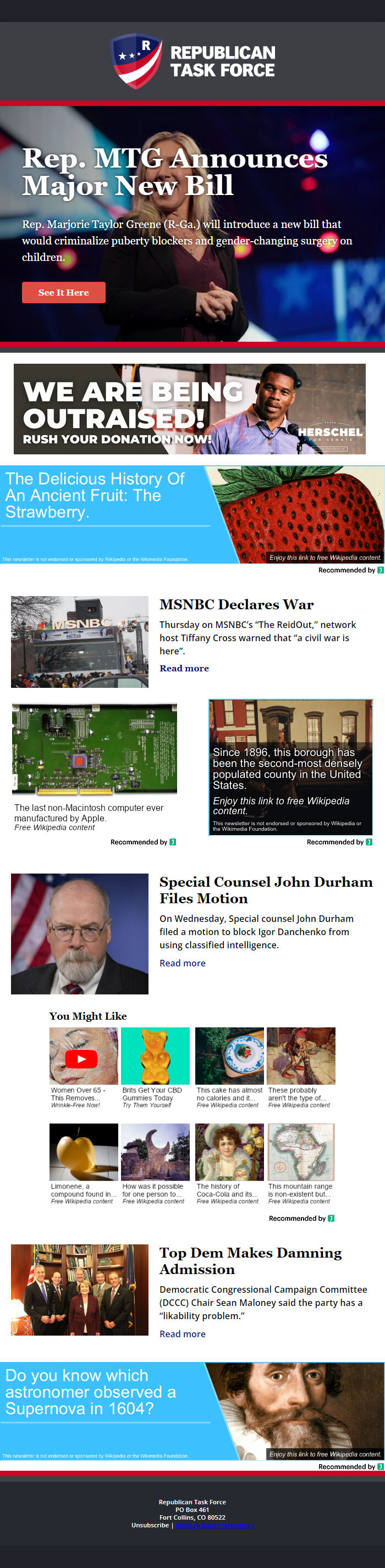Open the non-existent mountain range tile
Screen dimensions: 385x1568
(301, 1164)
